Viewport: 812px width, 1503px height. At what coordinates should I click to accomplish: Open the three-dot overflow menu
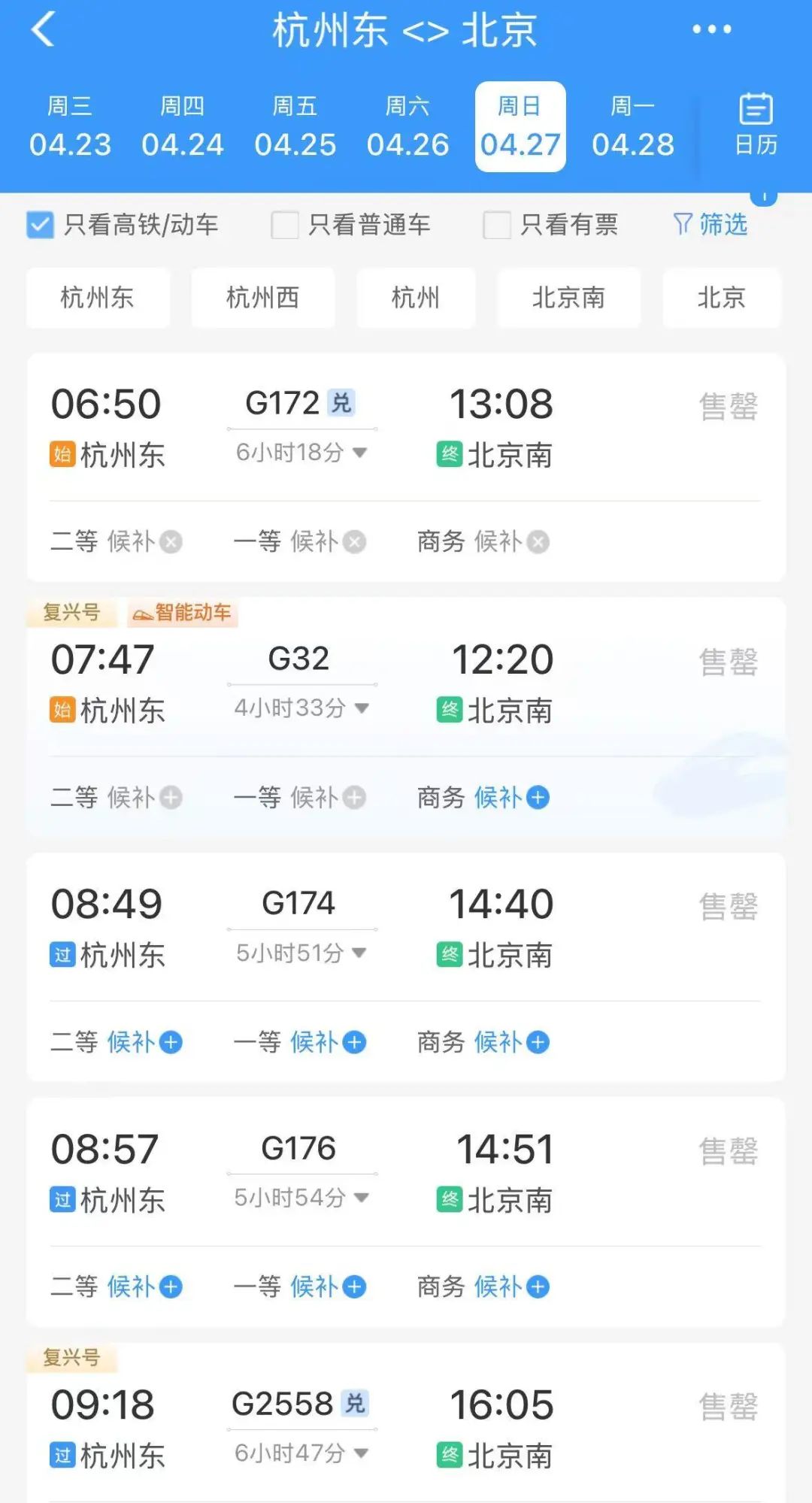tap(711, 30)
